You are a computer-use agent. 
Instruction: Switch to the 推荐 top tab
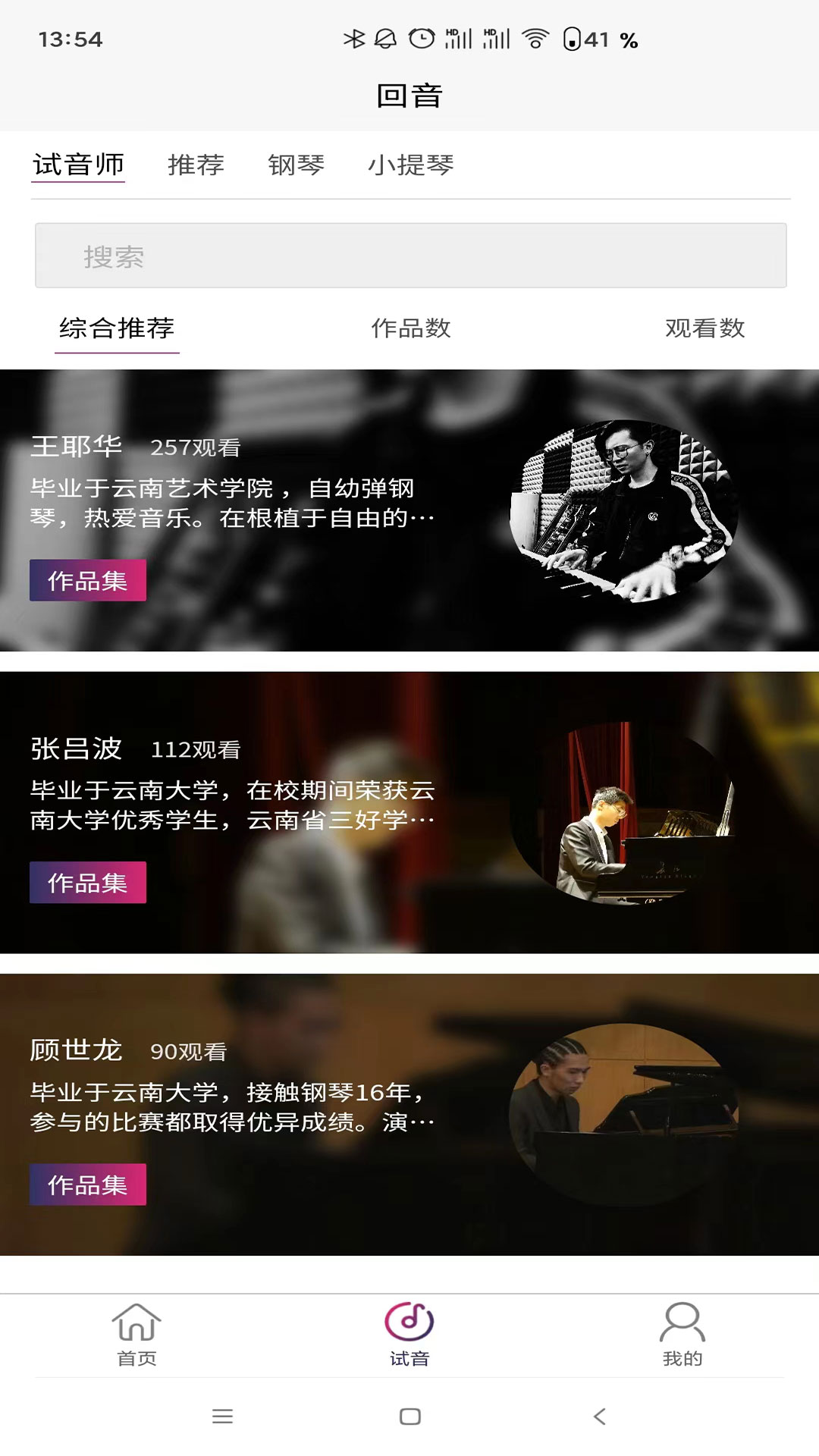196,165
